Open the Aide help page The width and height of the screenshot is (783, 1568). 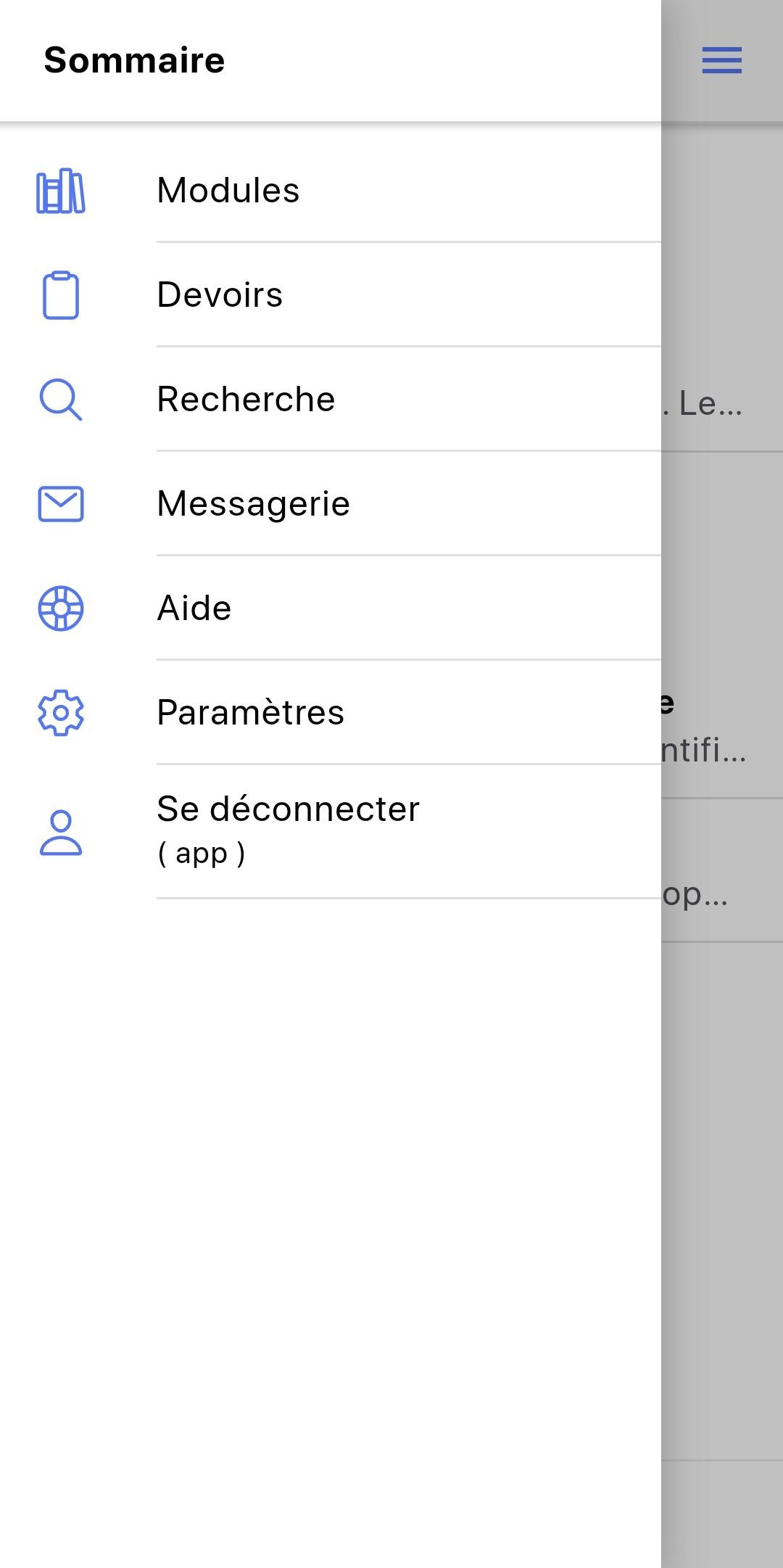point(194,608)
